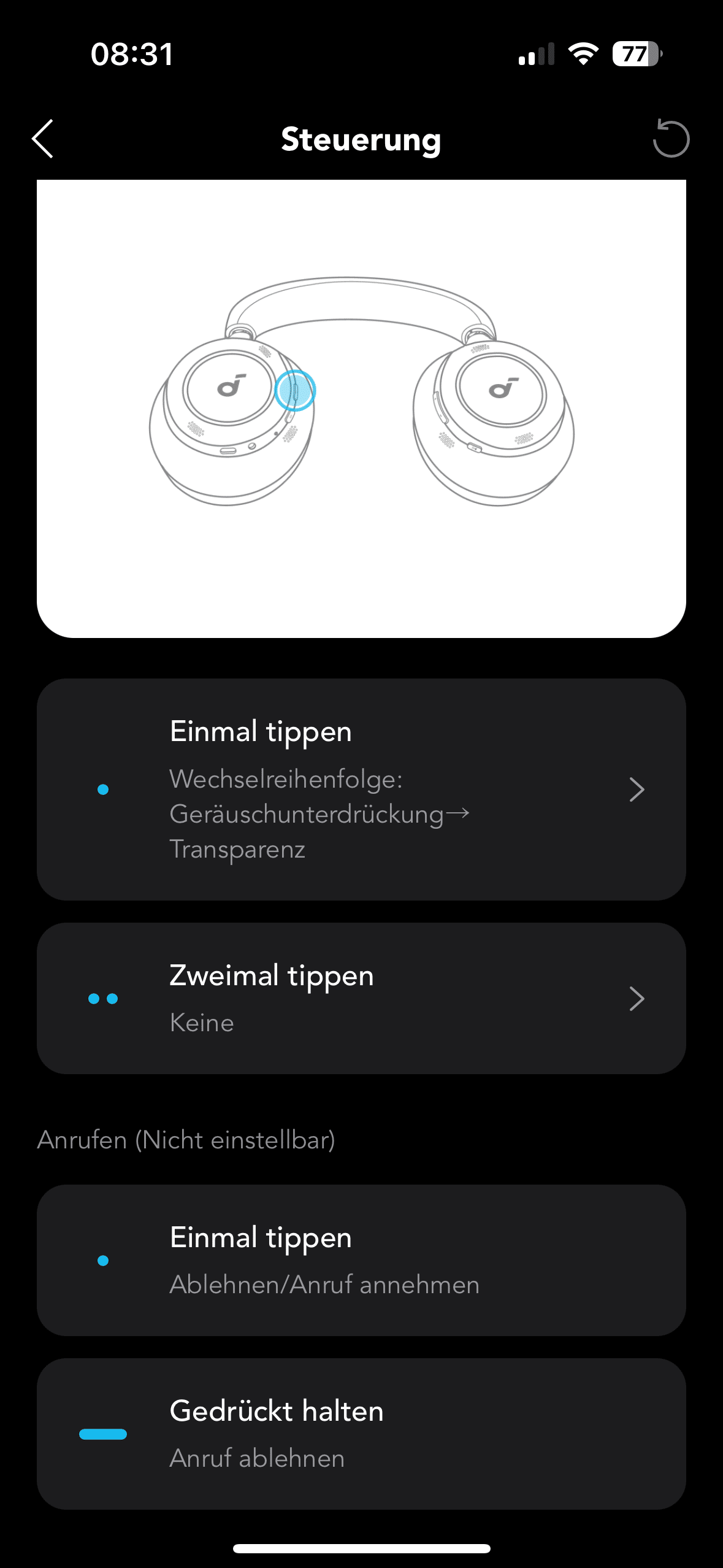The image size is (723, 1568).
Task: Open the Einmal tippen Wechselreihenfolge setting
Action: pos(361,789)
